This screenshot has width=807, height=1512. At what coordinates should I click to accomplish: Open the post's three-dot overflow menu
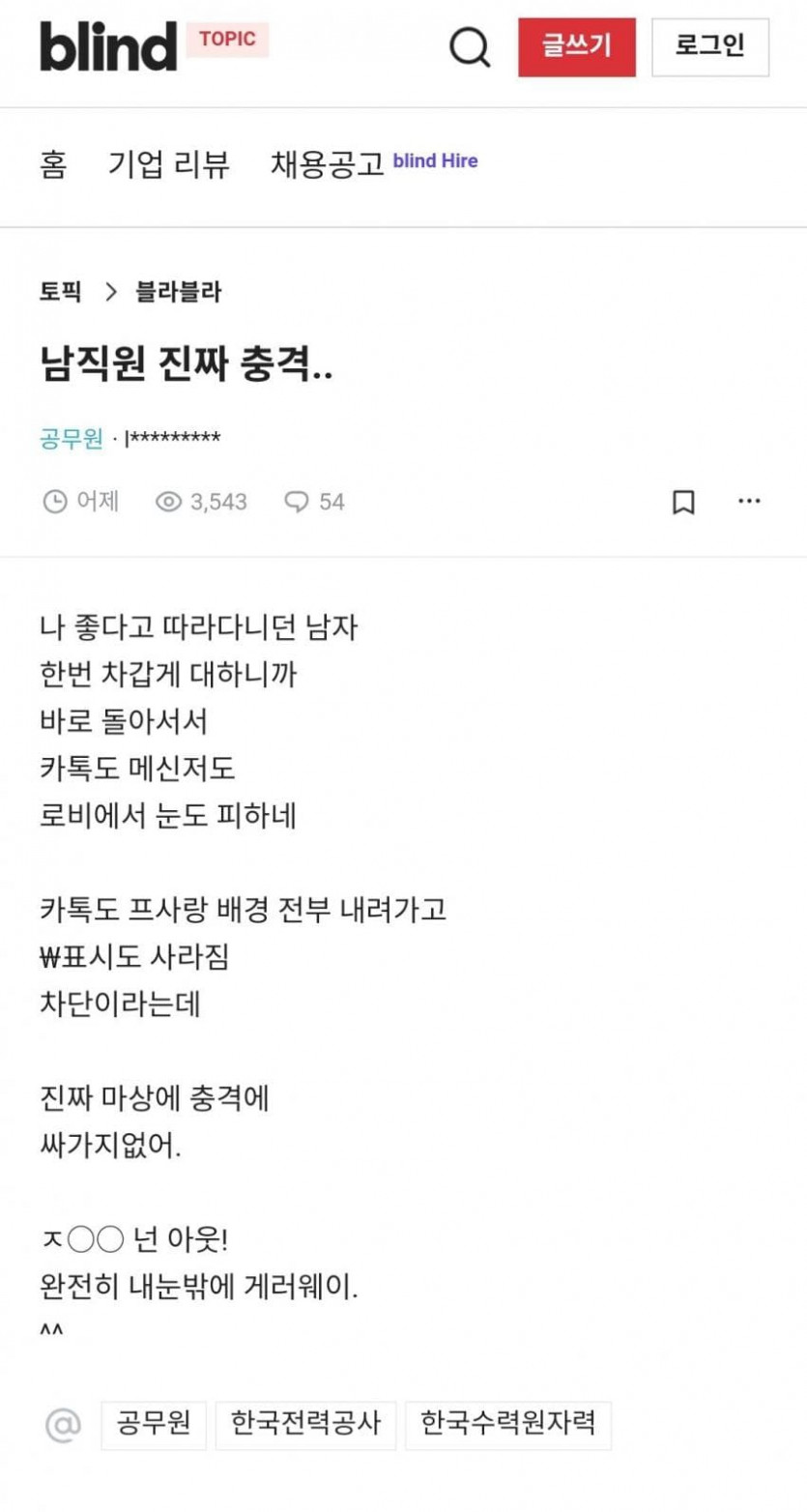pyautogui.click(x=749, y=502)
